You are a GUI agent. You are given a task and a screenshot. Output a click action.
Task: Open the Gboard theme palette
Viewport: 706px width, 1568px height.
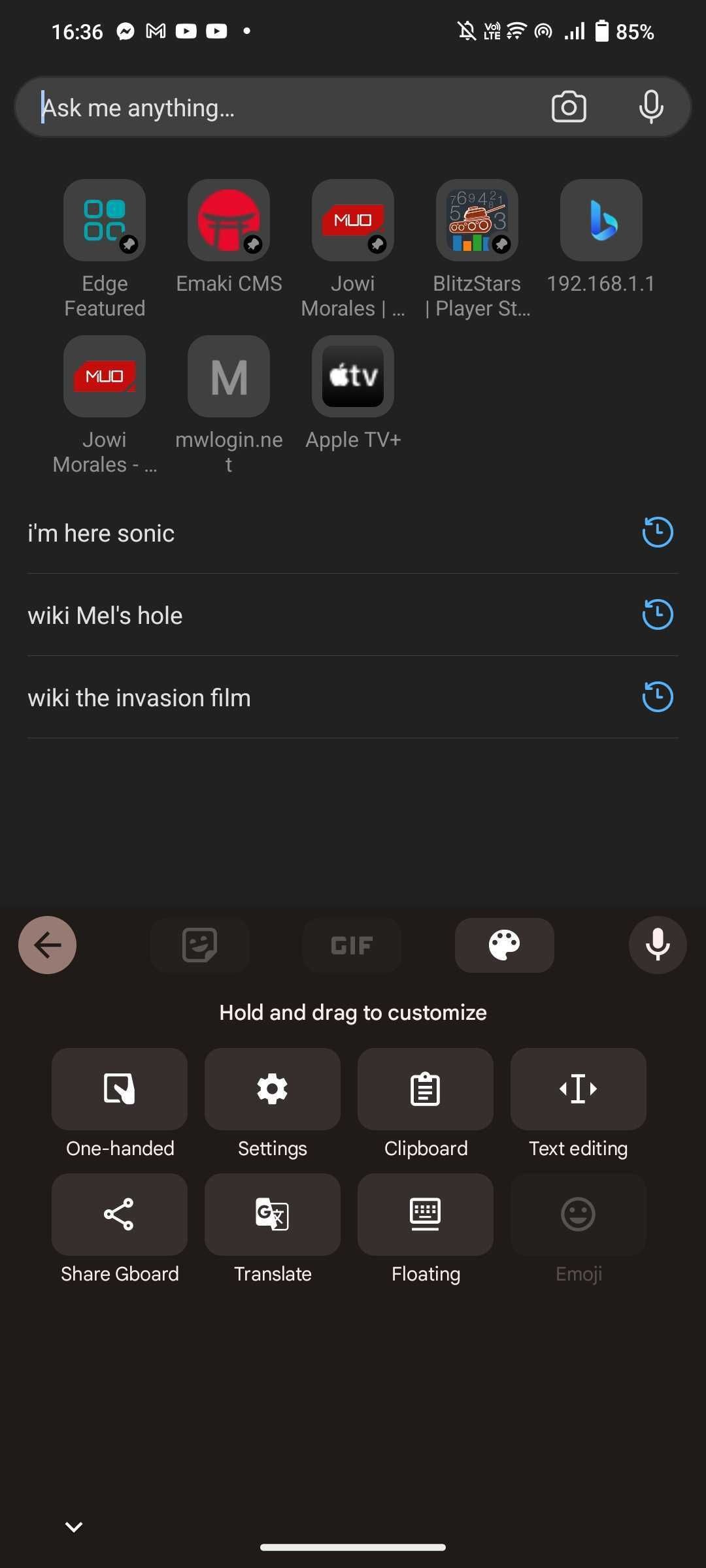505,945
